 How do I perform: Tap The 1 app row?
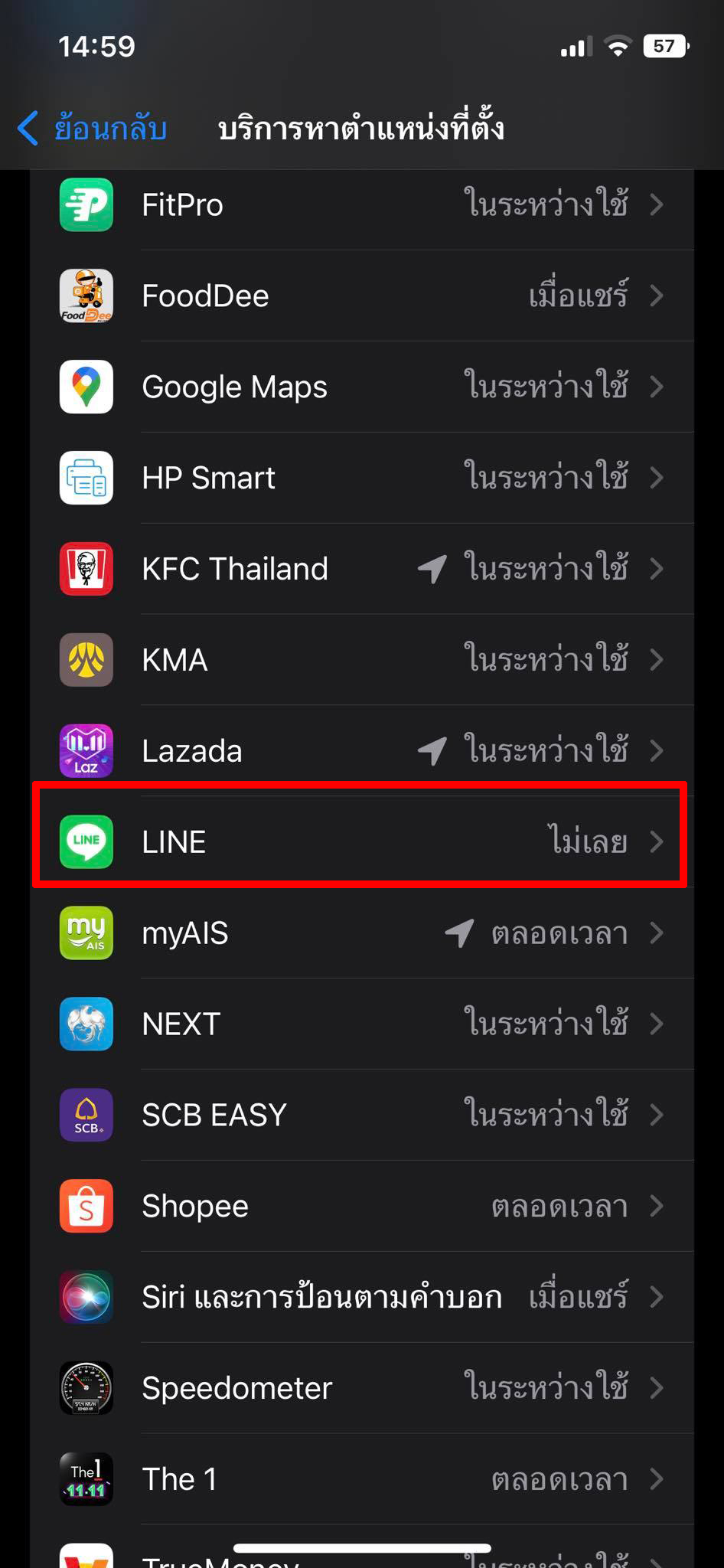click(x=362, y=1480)
